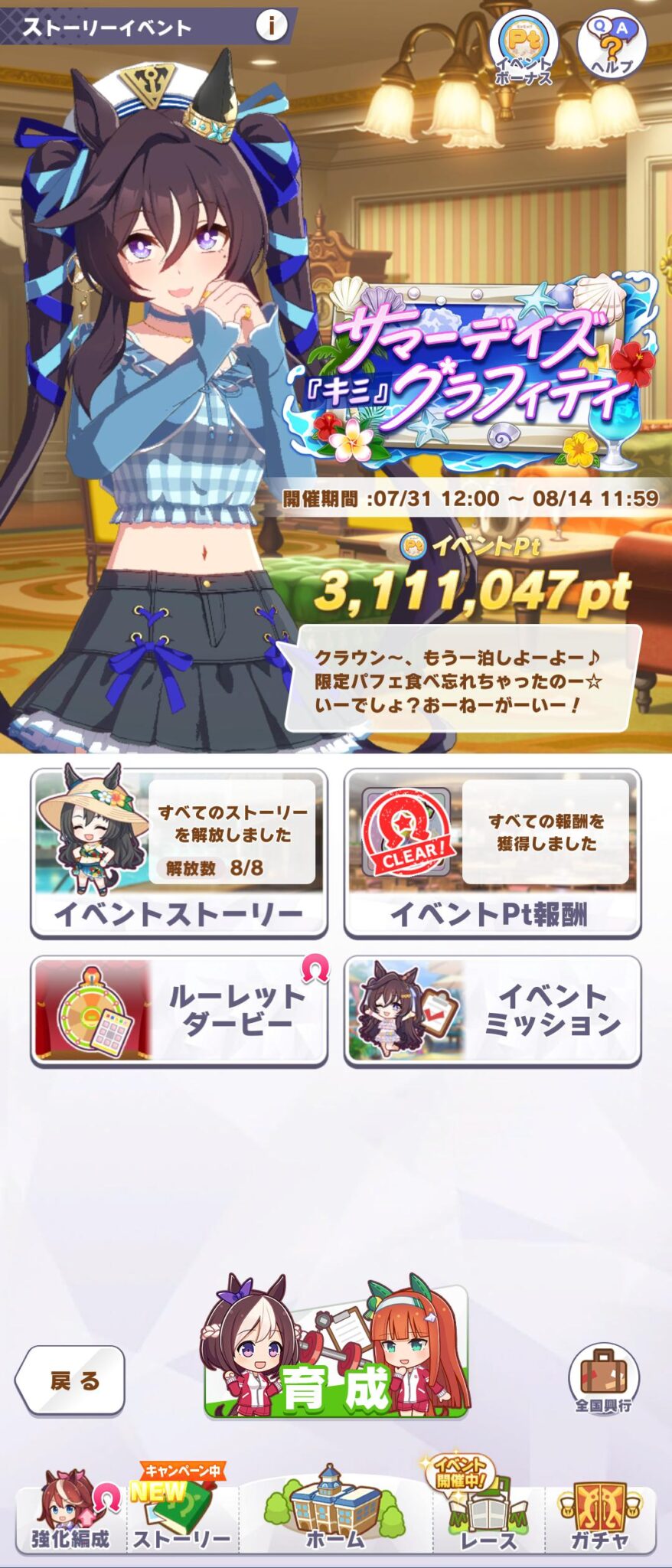
Task: Open ルーレットダービー
Action: (179, 1011)
